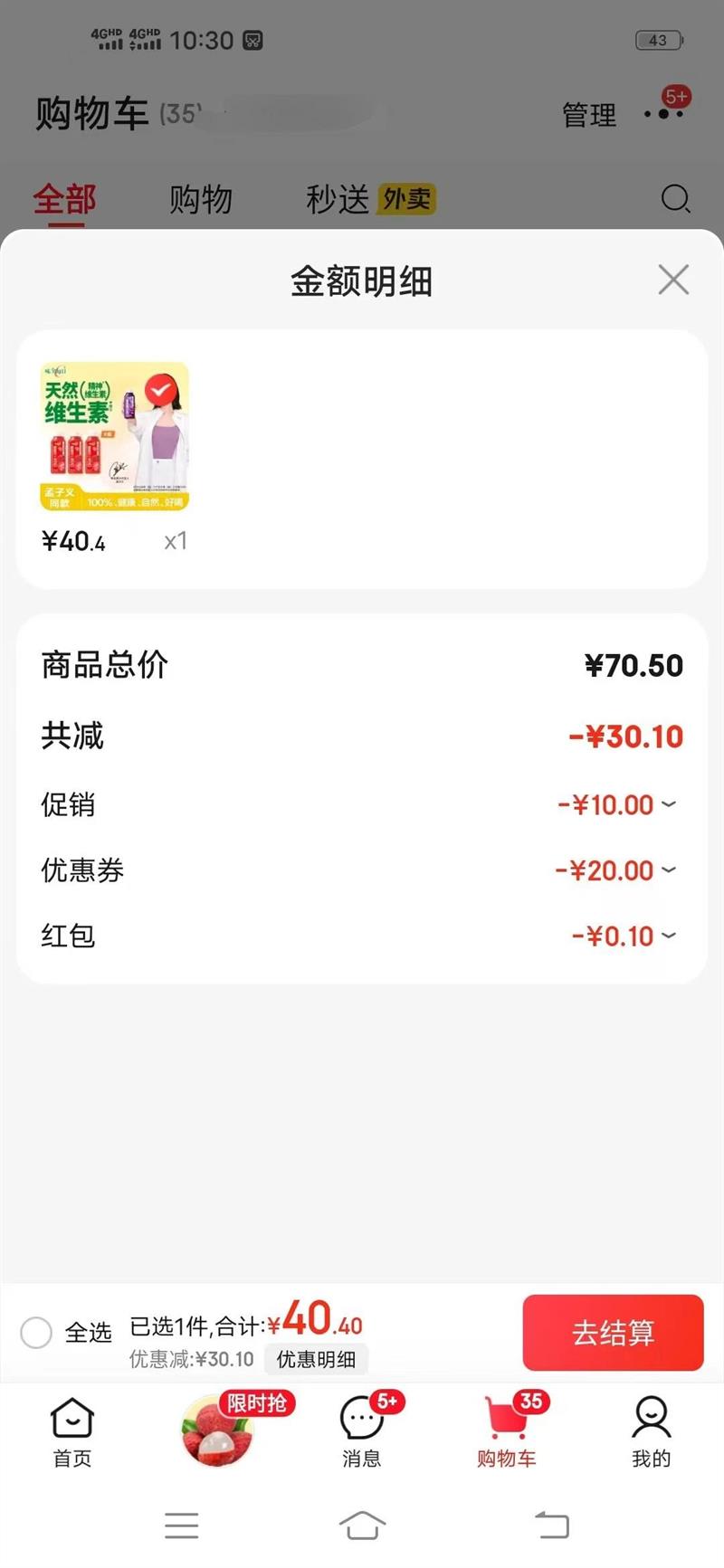Go to the 首页 tab
Screen dimensions: 724x1568
tap(72, 1430)
